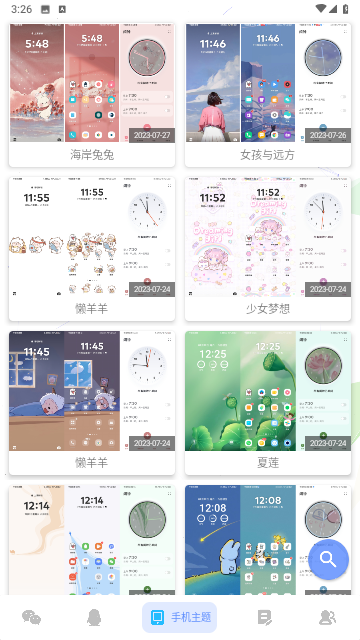Open the 夏莲 theme card
The width and height of the screenshot is (360, 640).
(x=268, y=402)
